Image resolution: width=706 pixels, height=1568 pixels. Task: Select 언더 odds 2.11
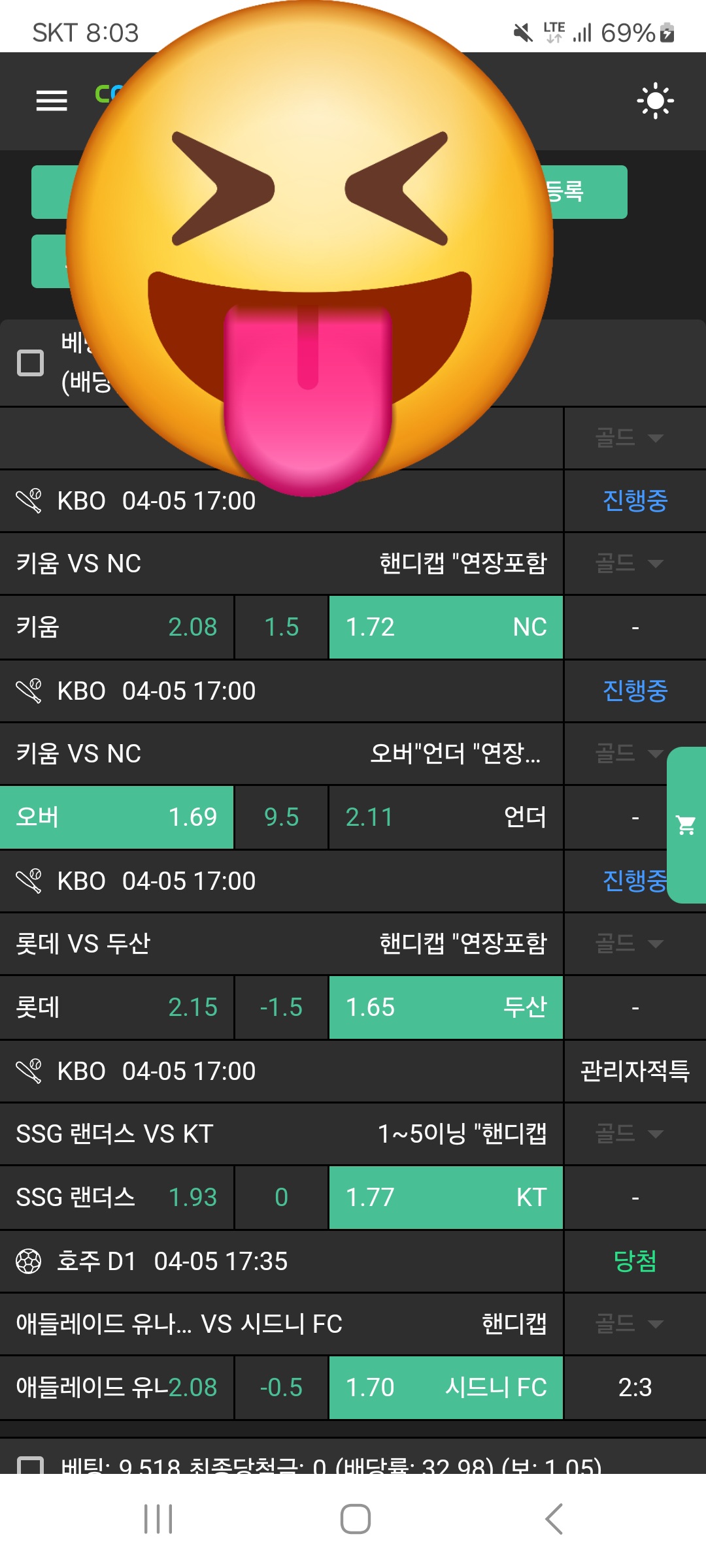tap(445, 817)
